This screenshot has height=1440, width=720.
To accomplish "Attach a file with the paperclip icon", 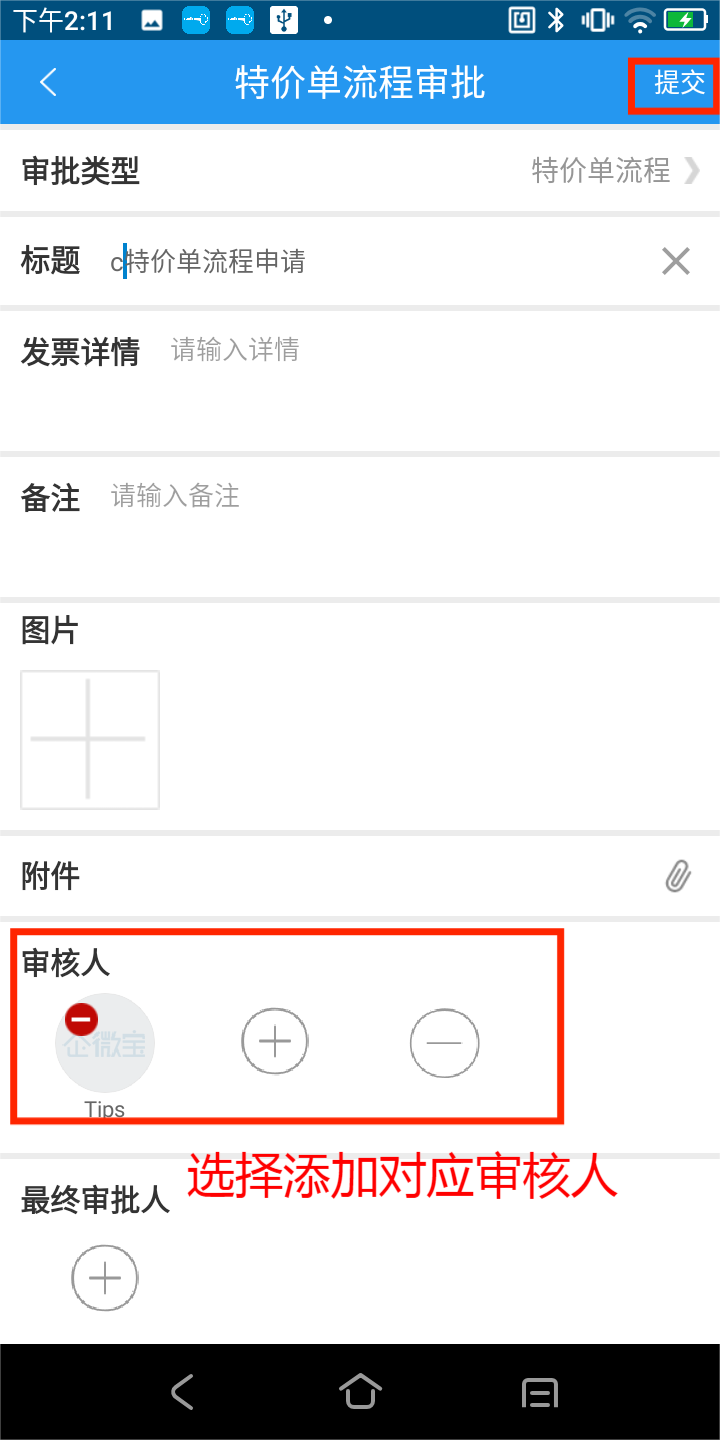I will pyautogui.click(x=678, y=877).
